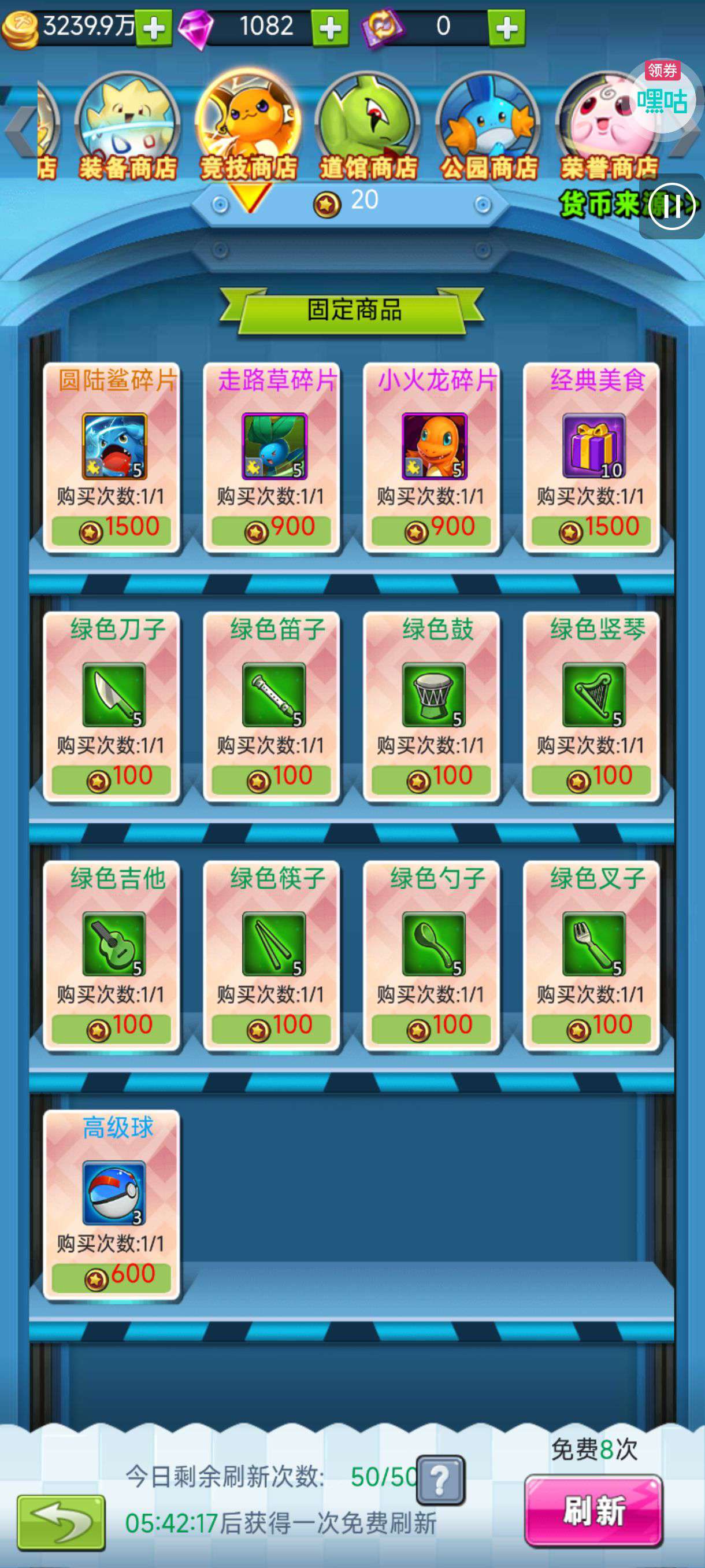Viewport: 705px width, 1568px height.
Task: Tap the floating pause button
Action: tap(671, 206)
